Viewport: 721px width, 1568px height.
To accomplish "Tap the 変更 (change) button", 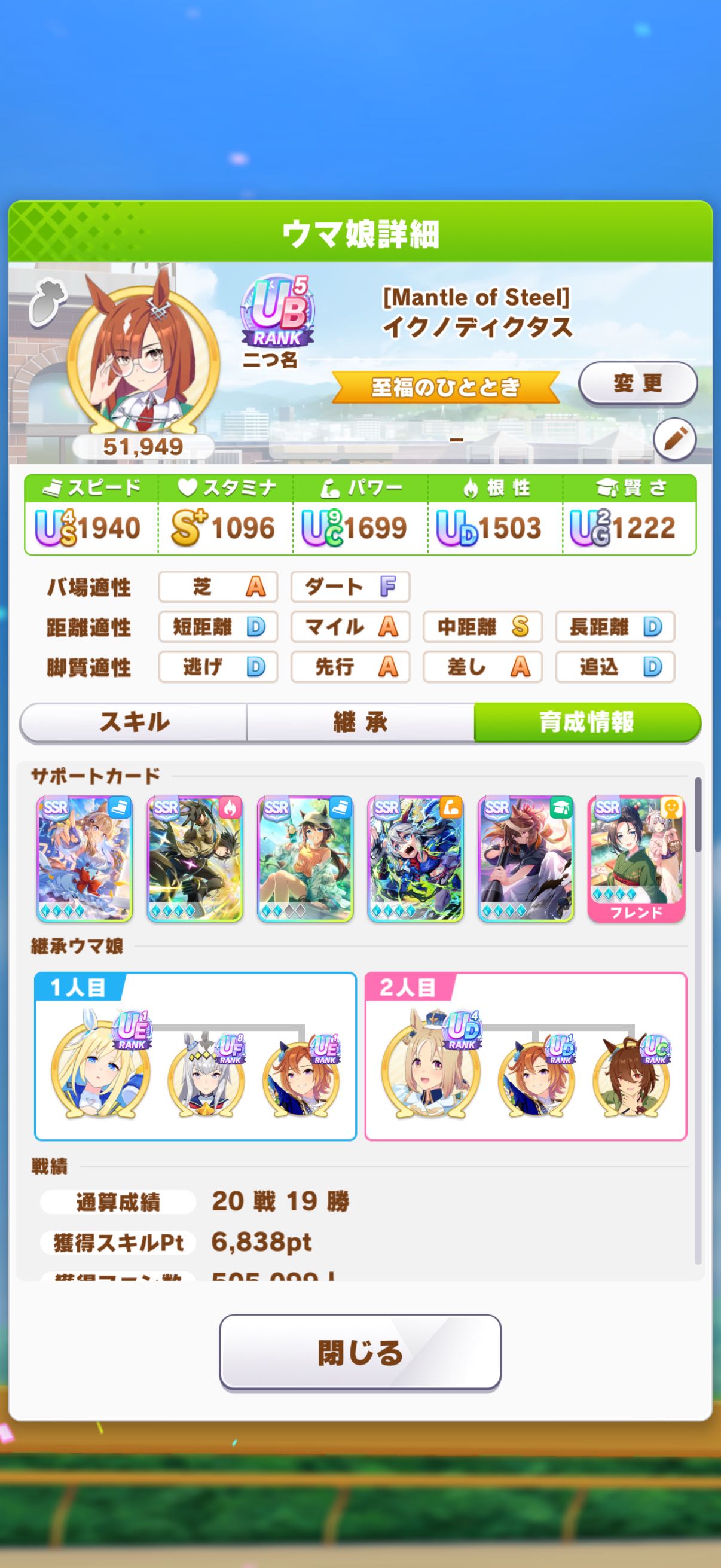I will click(637, 383).
